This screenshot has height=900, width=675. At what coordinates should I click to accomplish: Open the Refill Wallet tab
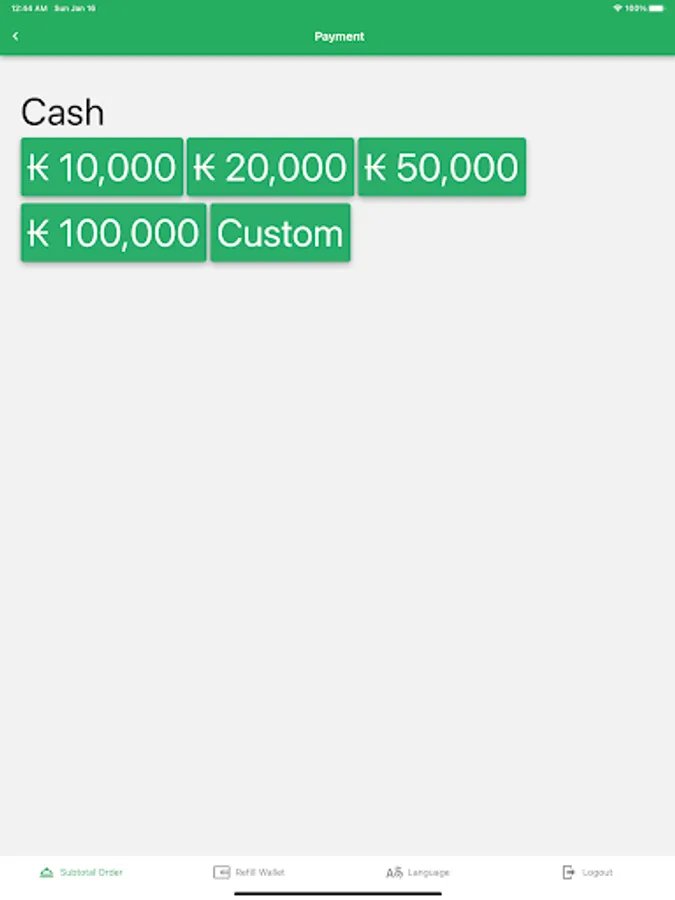coord(249,872)
